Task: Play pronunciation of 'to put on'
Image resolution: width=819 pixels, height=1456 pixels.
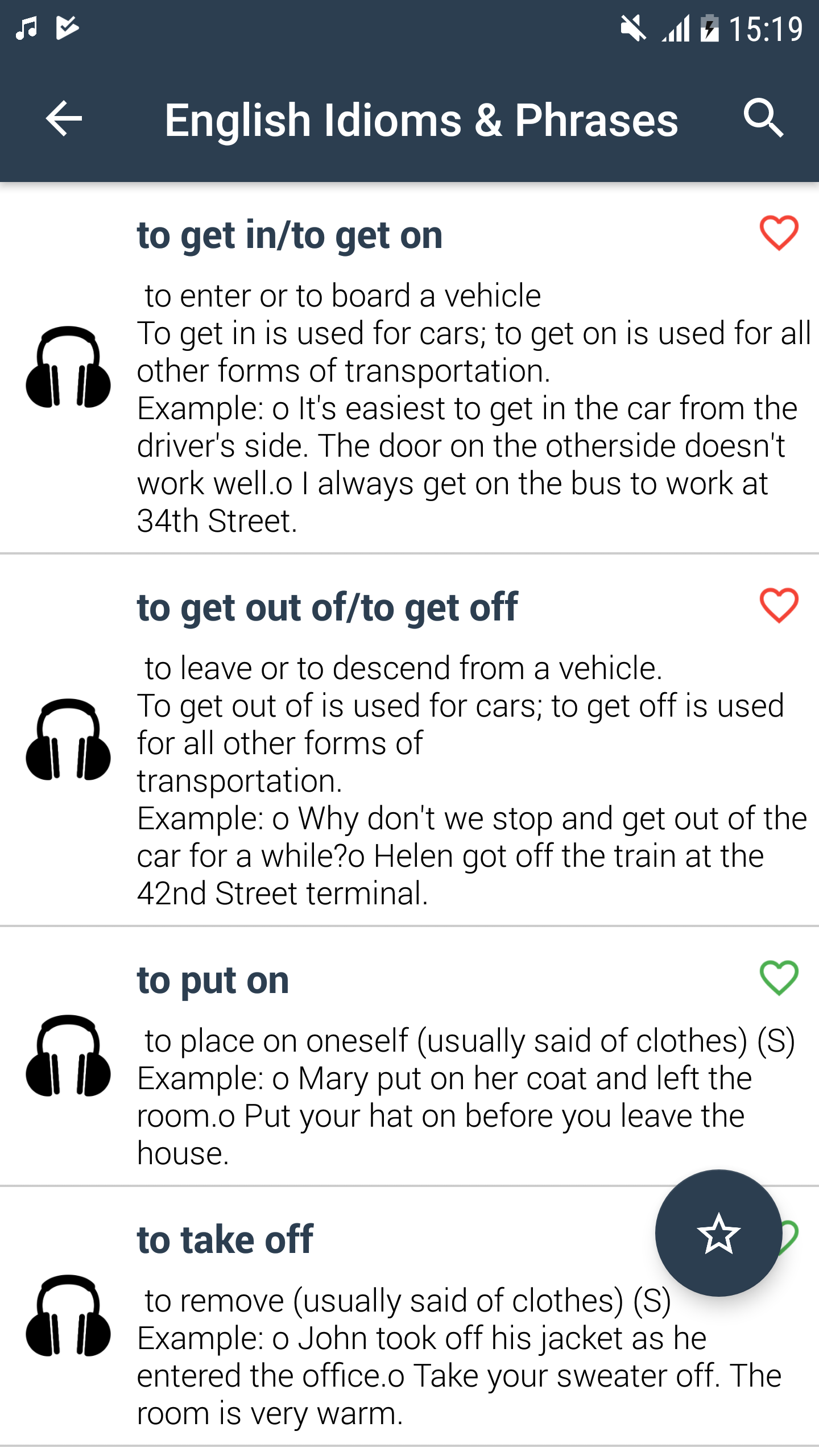Action: pyautogui.click(x=68, y=1056)
